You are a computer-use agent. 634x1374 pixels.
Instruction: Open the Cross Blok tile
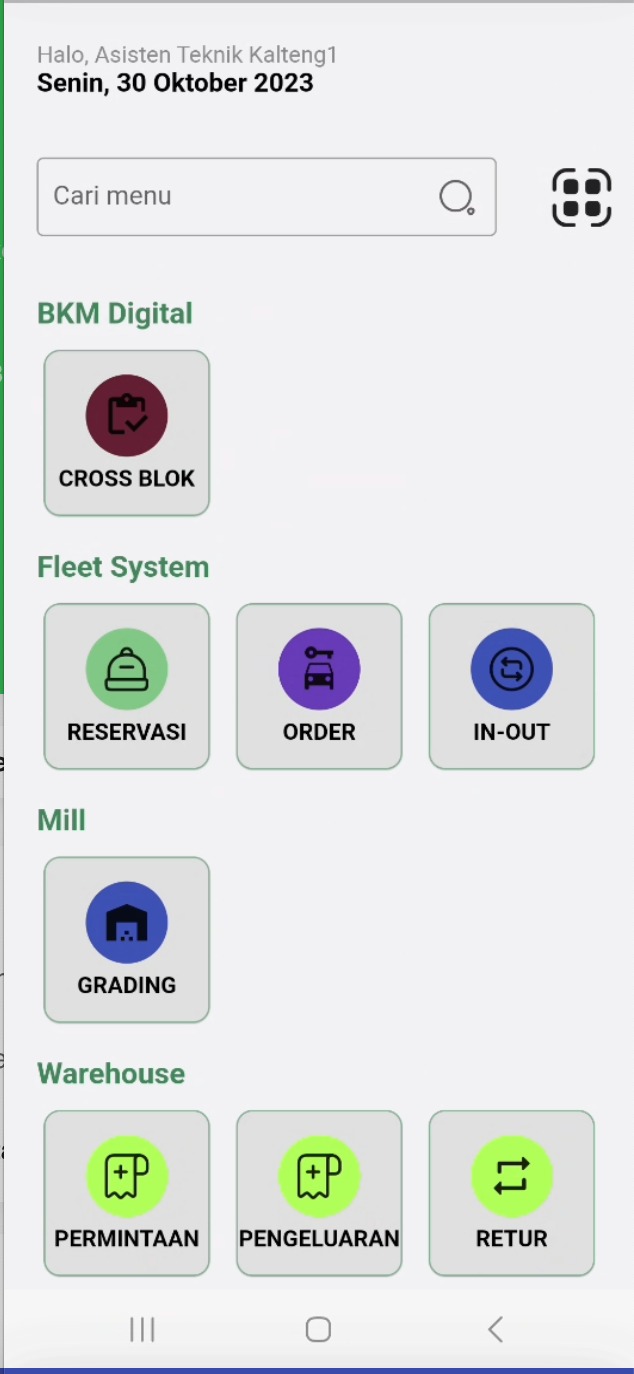pyautogui.click(x=127, y=433)
